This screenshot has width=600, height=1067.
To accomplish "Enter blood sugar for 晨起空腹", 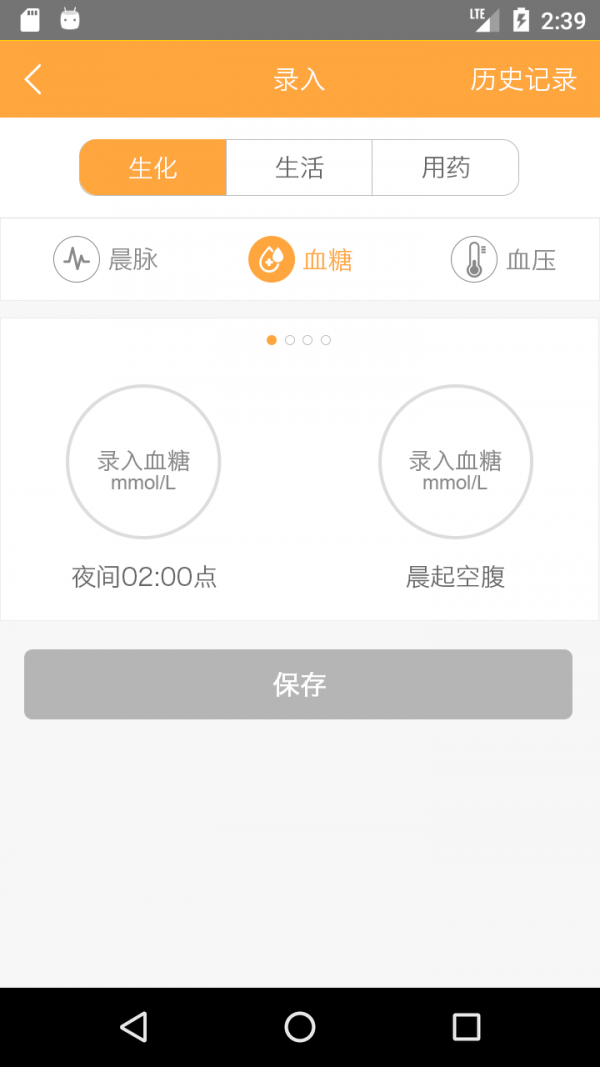I will pos(455,462).
